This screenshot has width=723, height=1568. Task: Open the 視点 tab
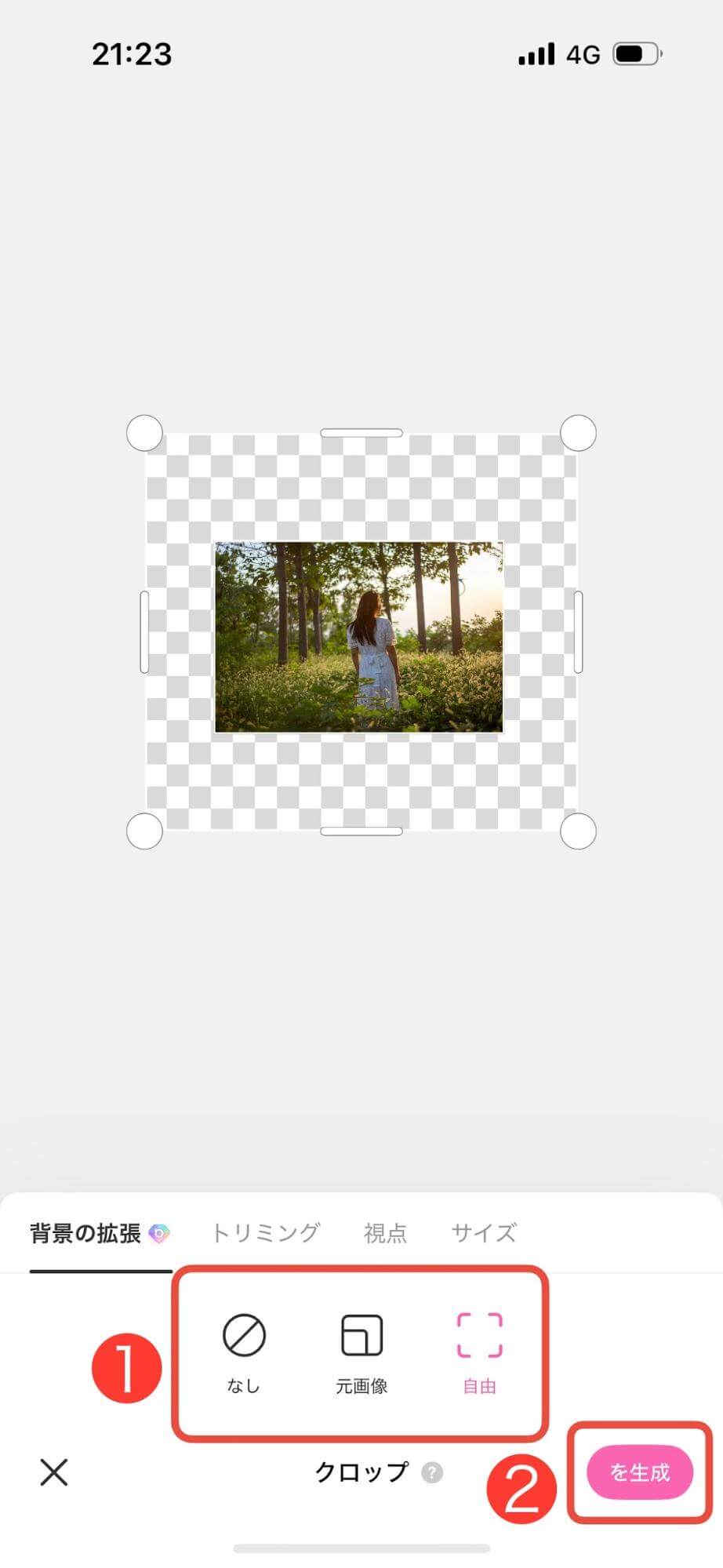click(385, 1233)
